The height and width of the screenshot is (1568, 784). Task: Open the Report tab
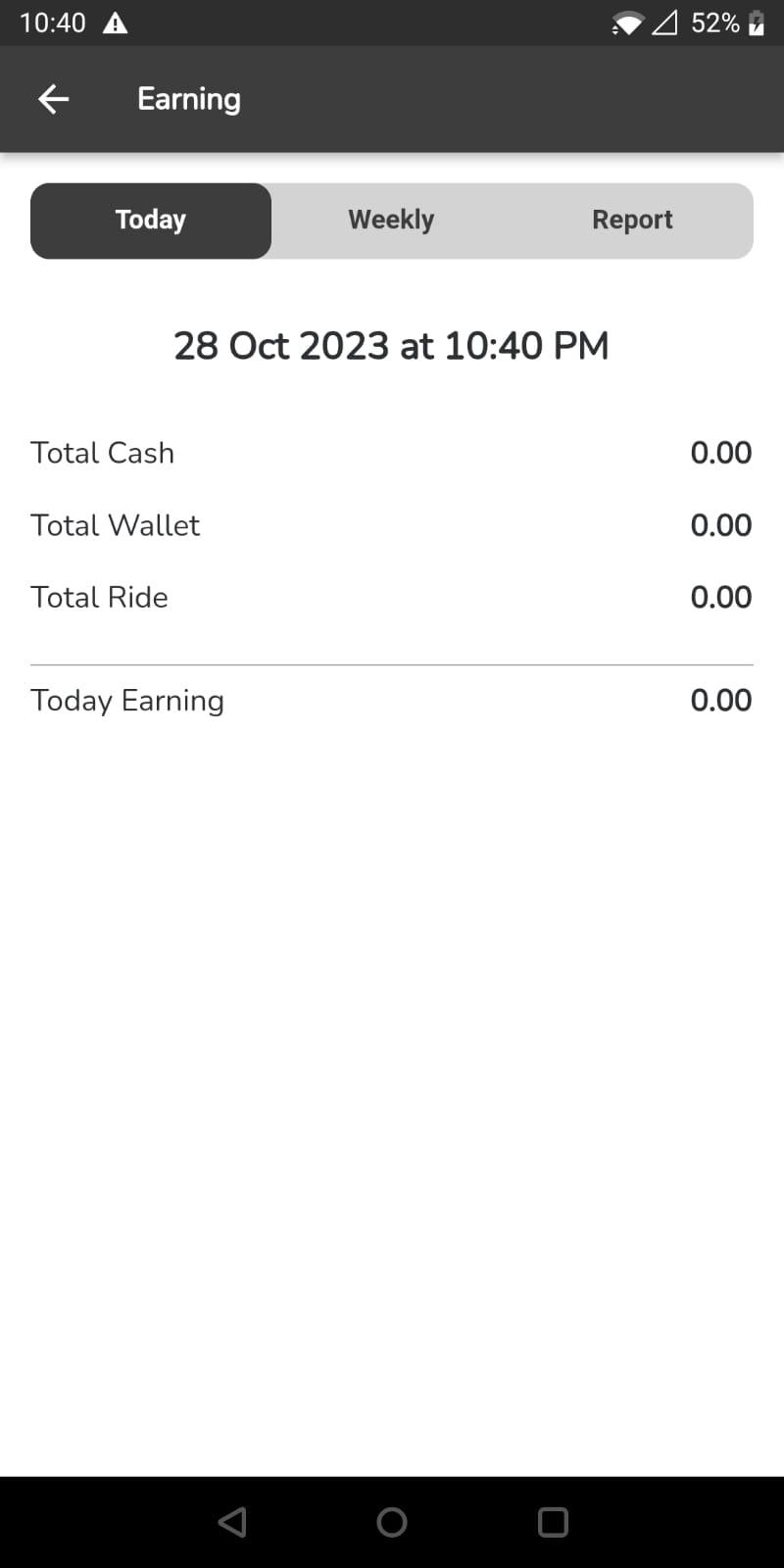click(632, 220)
